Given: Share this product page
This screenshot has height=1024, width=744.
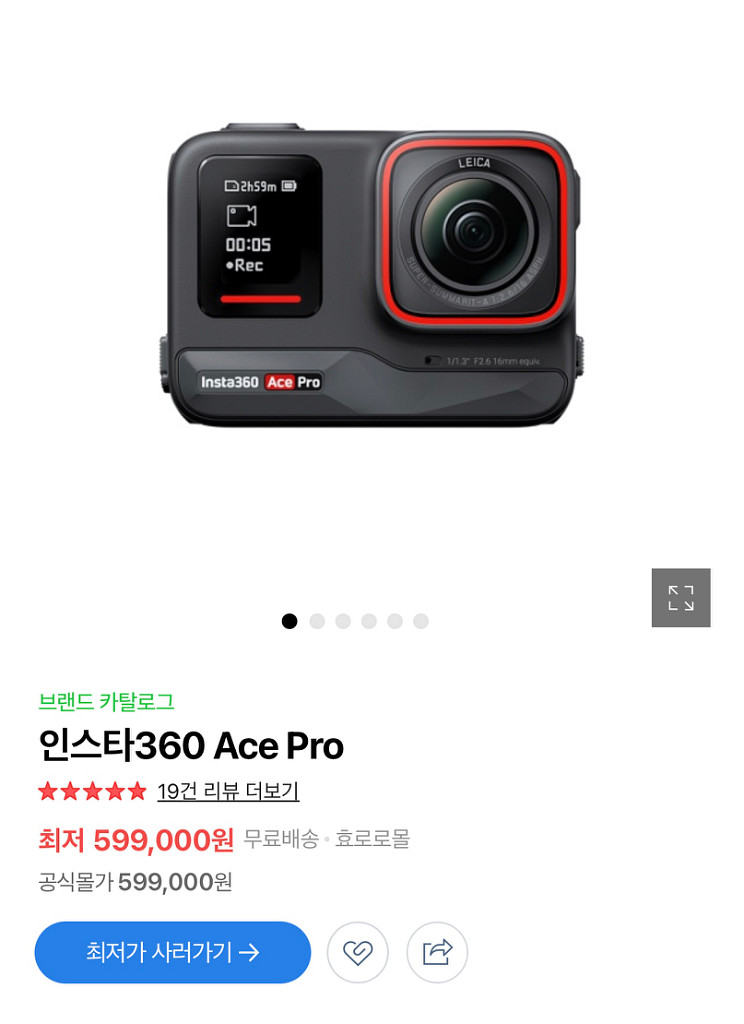Looking at the screenshot, I should (x=437, y=952).
